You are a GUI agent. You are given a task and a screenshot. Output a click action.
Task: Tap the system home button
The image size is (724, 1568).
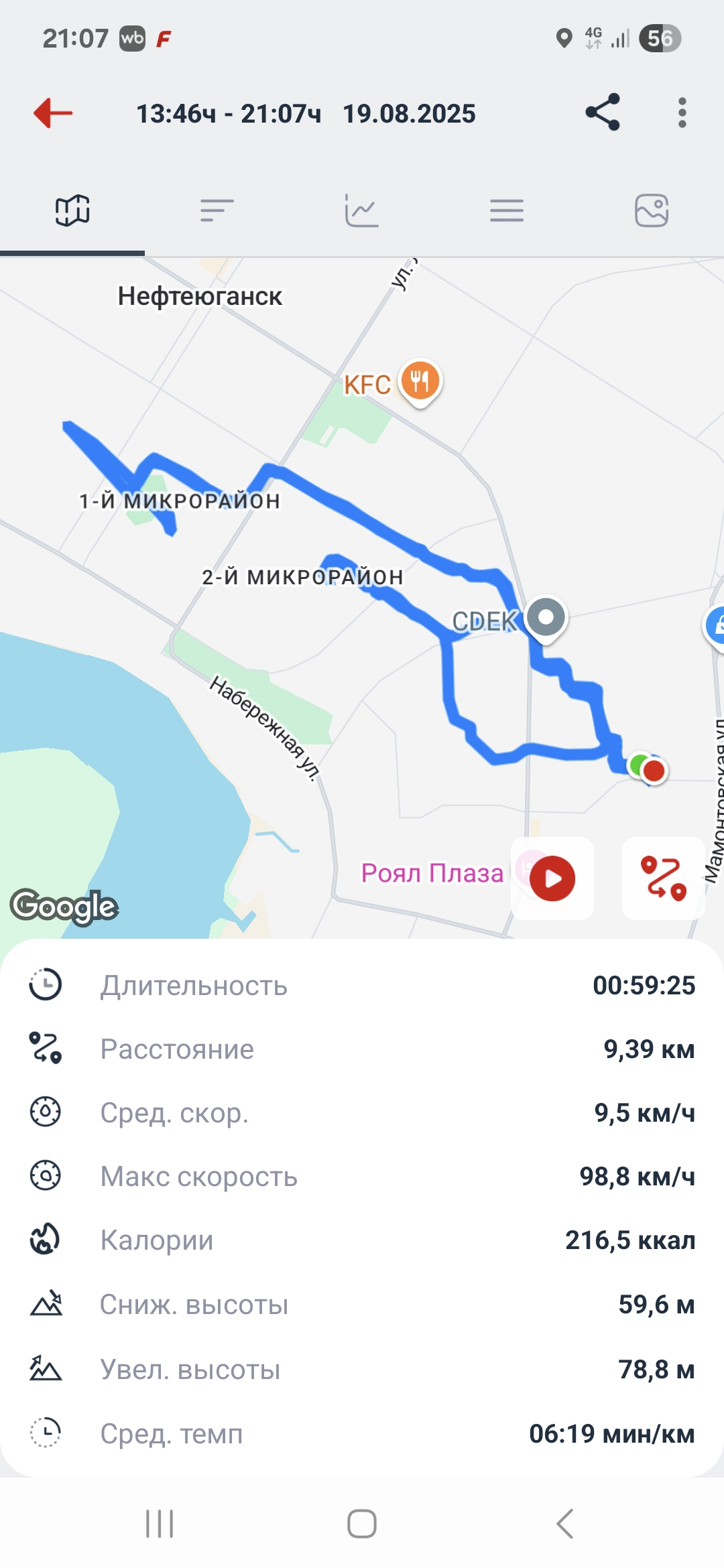point(362,1524)
